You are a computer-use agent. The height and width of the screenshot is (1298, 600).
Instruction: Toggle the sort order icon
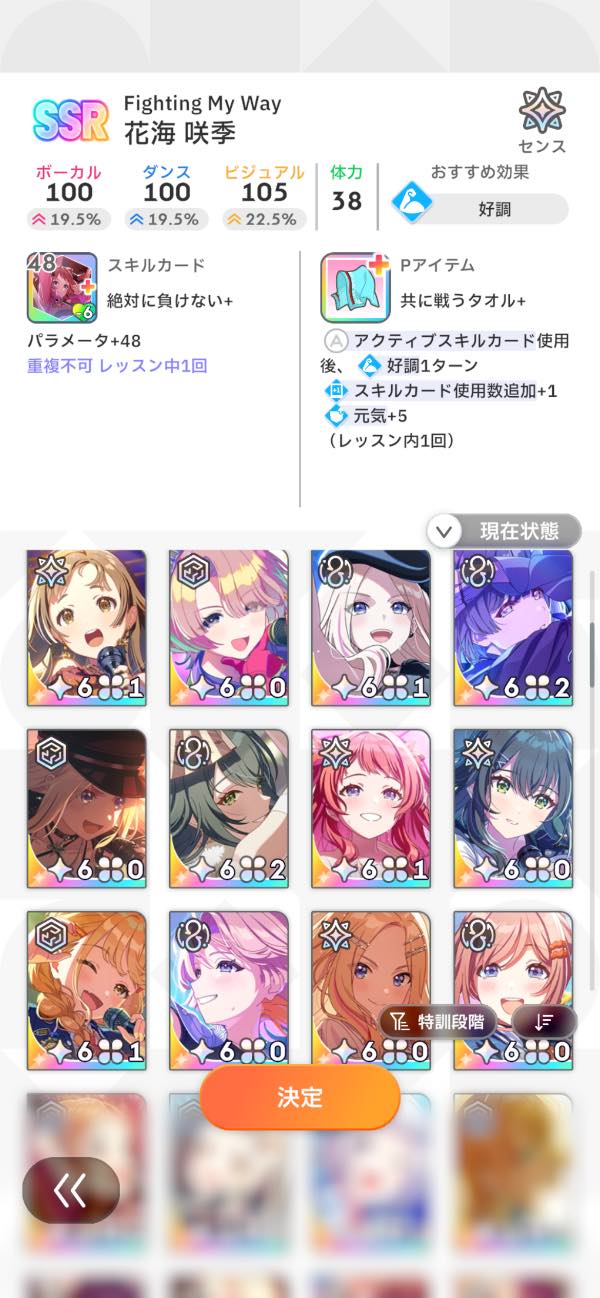(544, 1021)
